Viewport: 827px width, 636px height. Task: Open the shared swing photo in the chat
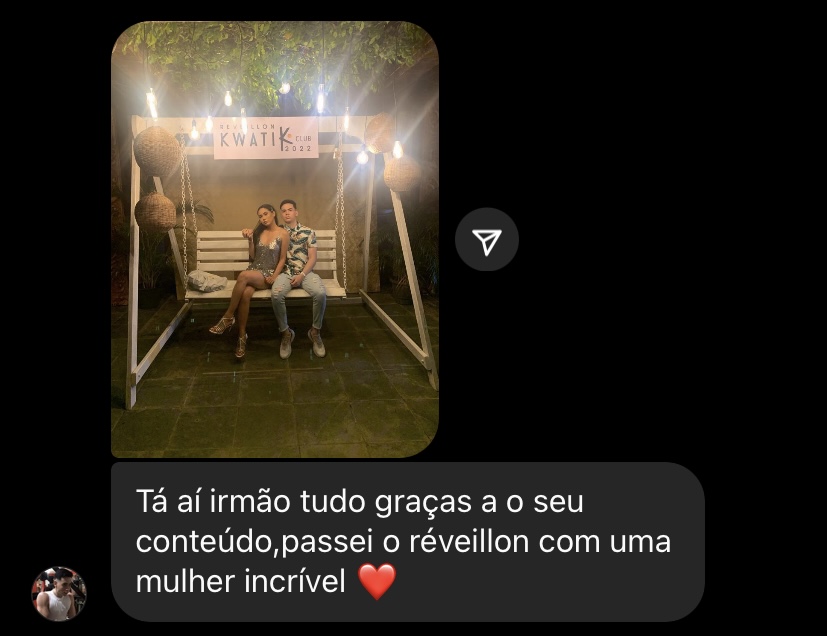(x=274, y=240)
